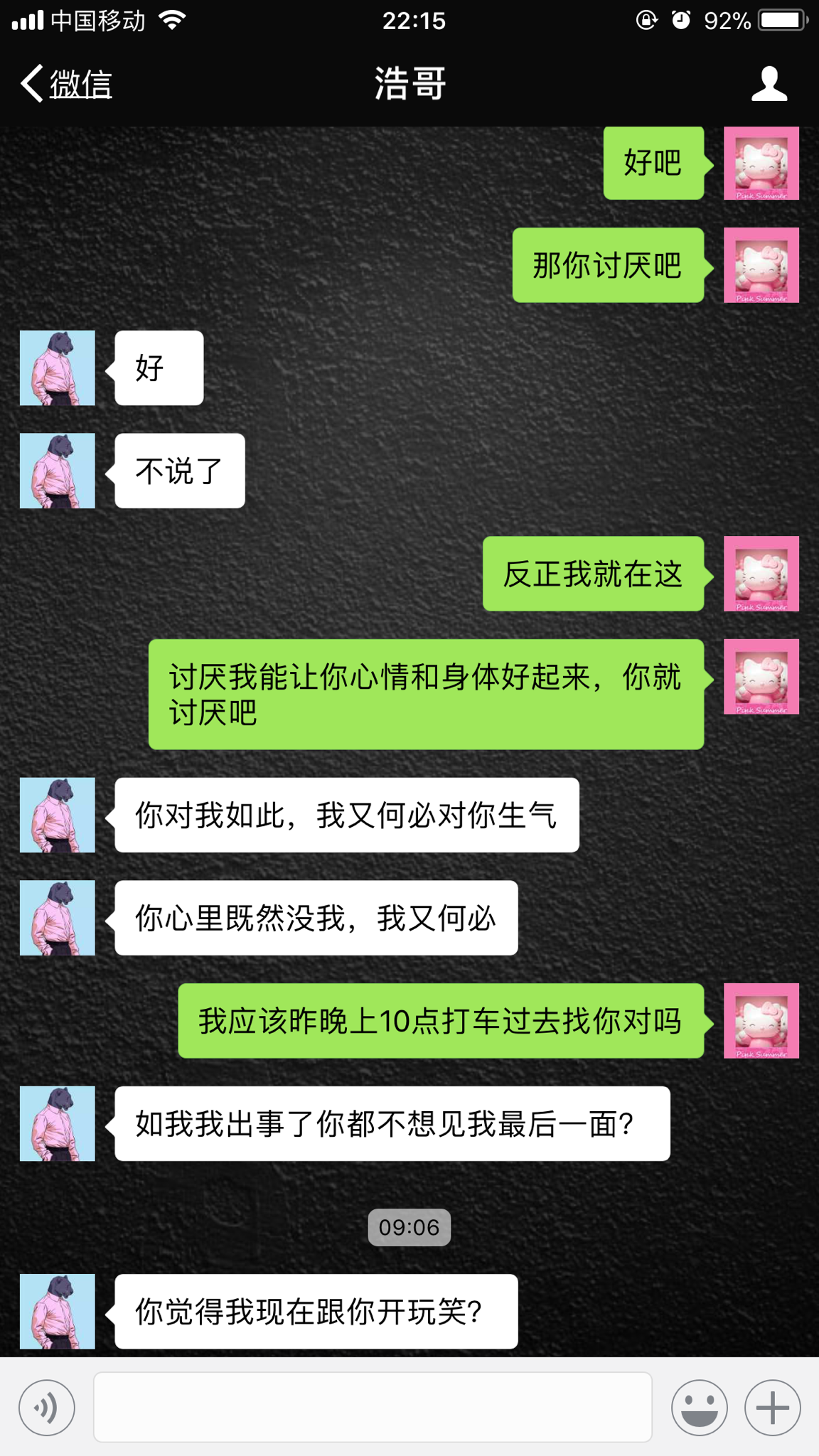Open the plus attachments menu
This screenshot has height=1456, width=819.
click(x=772, y=1407)
